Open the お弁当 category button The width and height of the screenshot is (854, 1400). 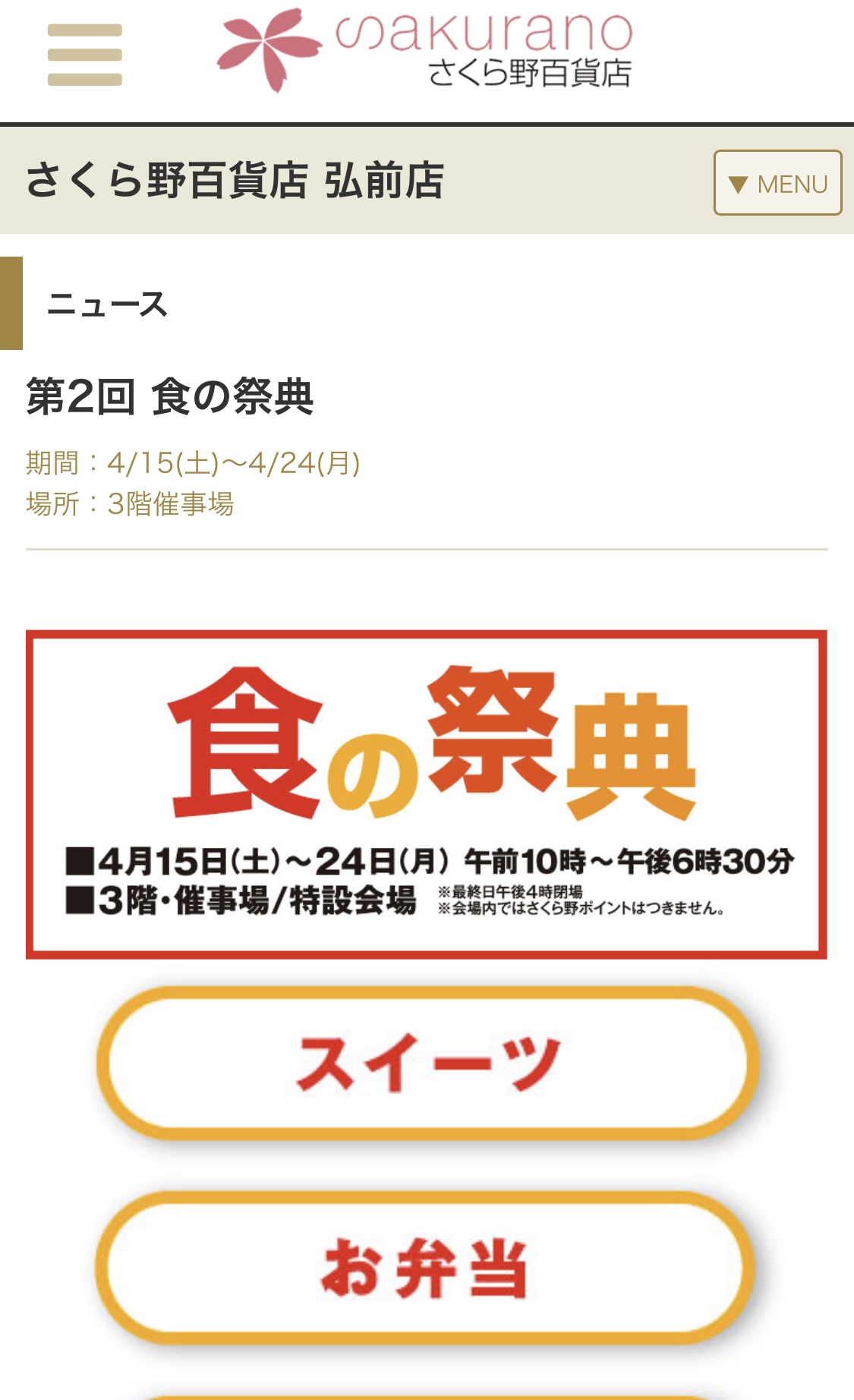click(x=425, y=1267)
